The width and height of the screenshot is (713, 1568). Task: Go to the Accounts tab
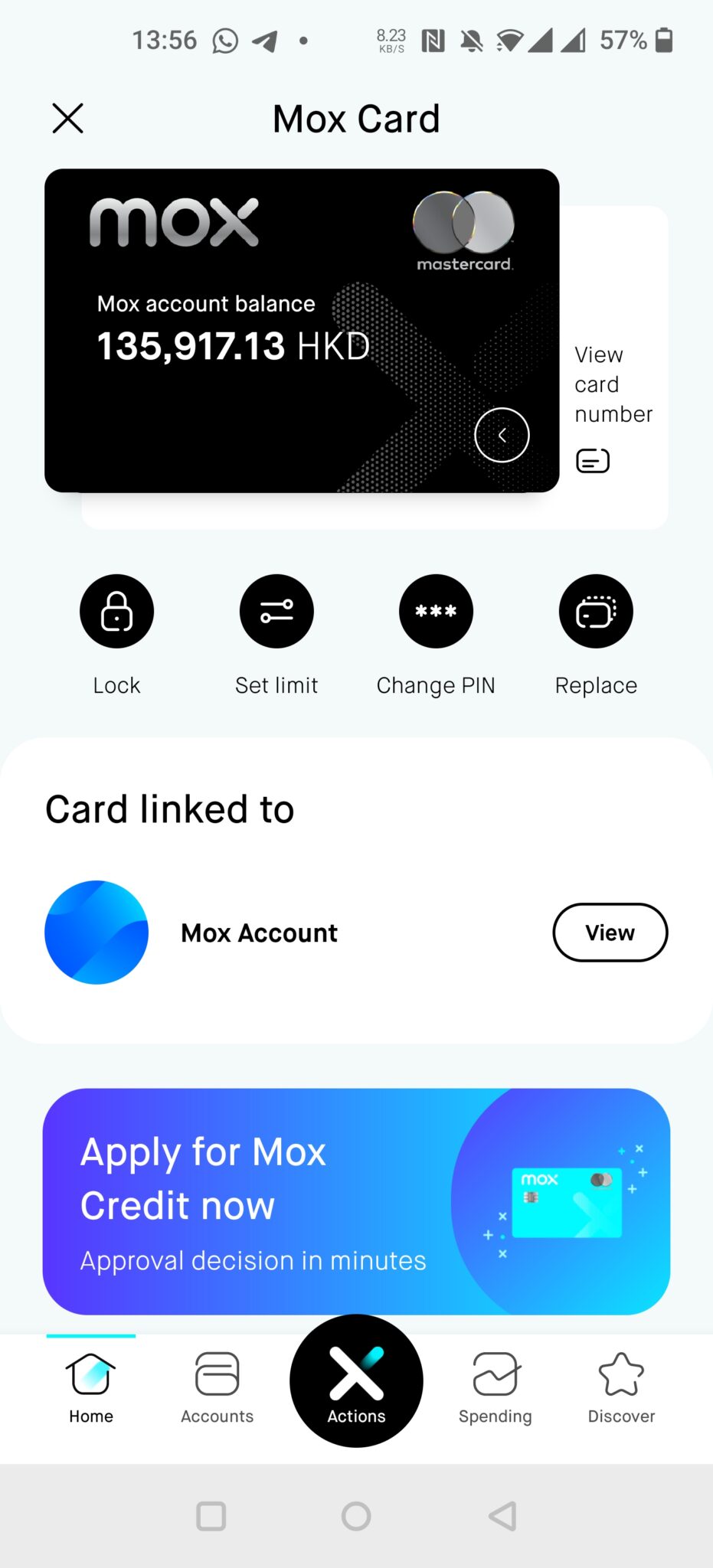click(217, 1387)
